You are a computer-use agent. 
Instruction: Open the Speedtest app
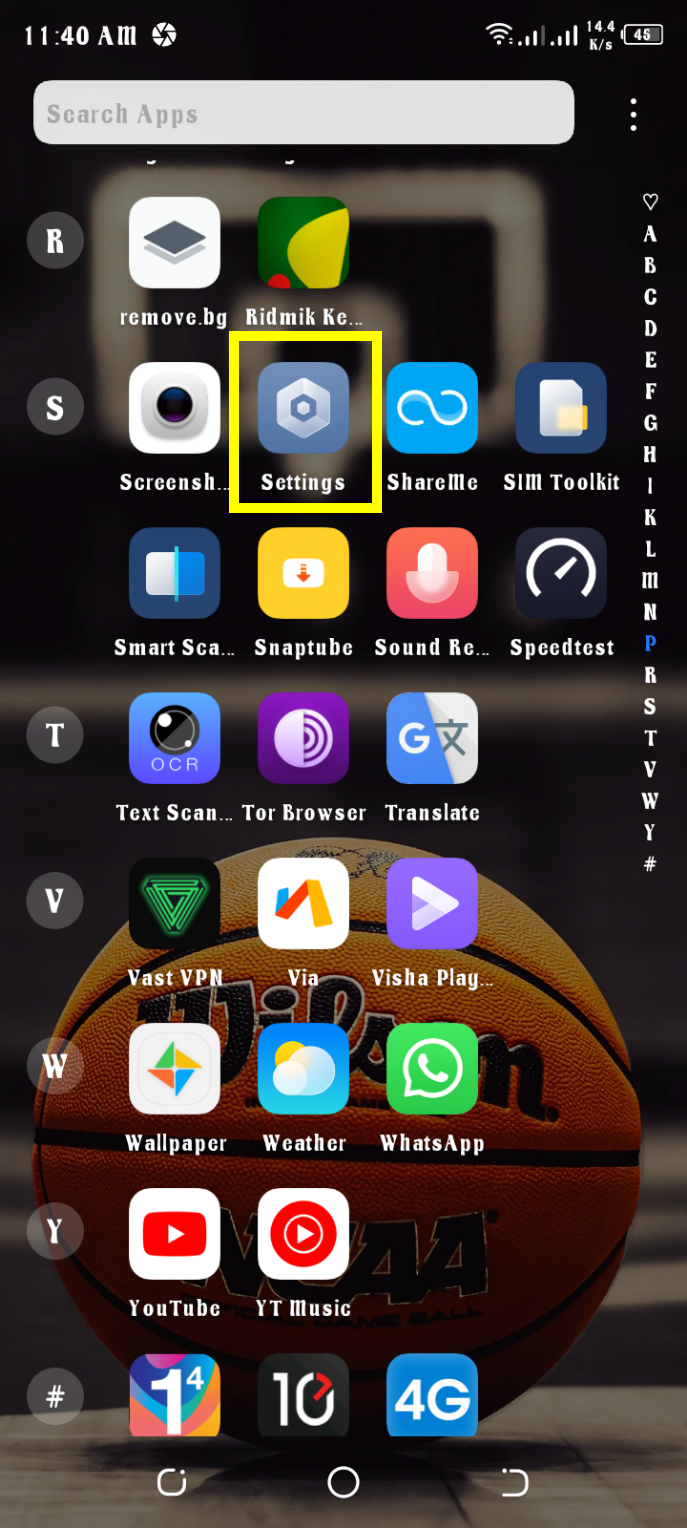click(x=561, y=573)
